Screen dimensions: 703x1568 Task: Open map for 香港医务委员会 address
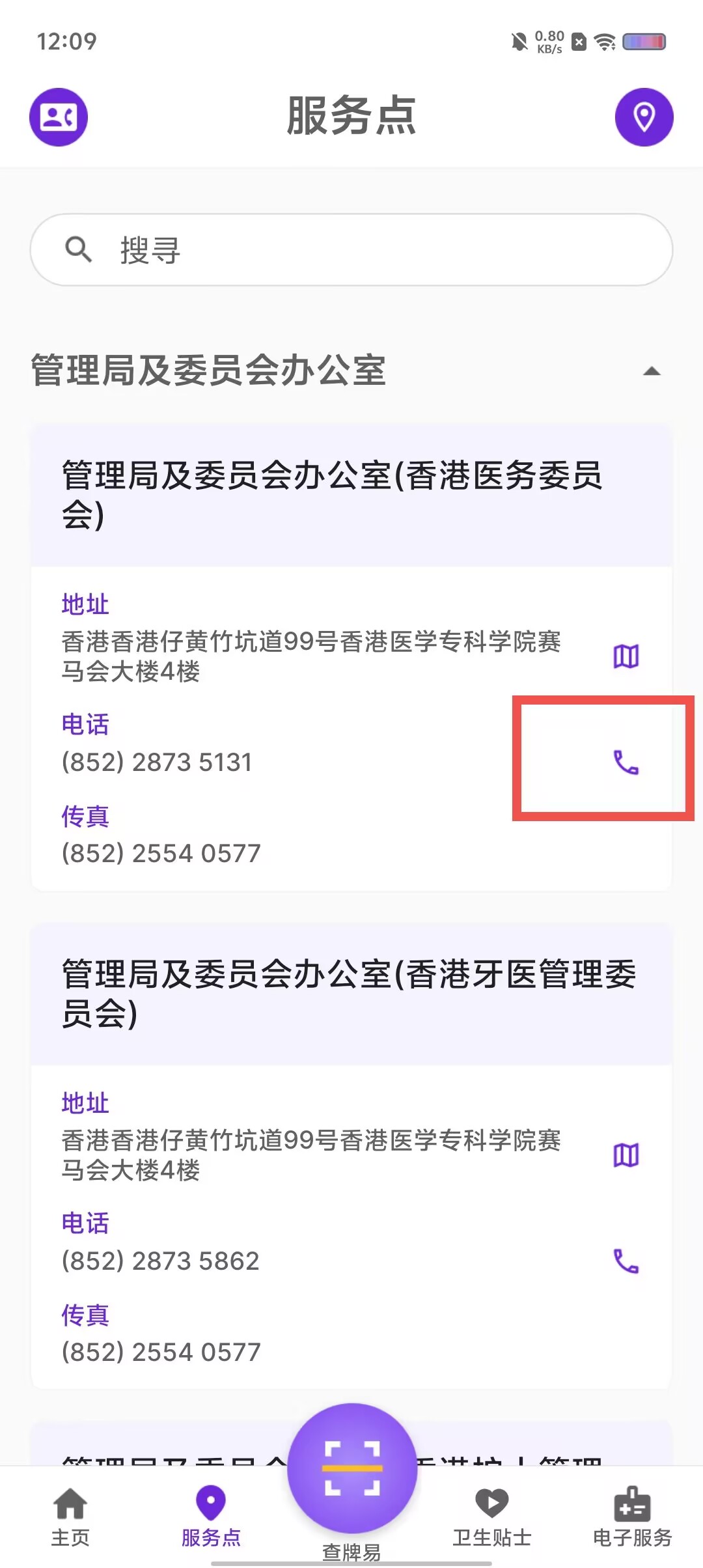tap(626, 656)
